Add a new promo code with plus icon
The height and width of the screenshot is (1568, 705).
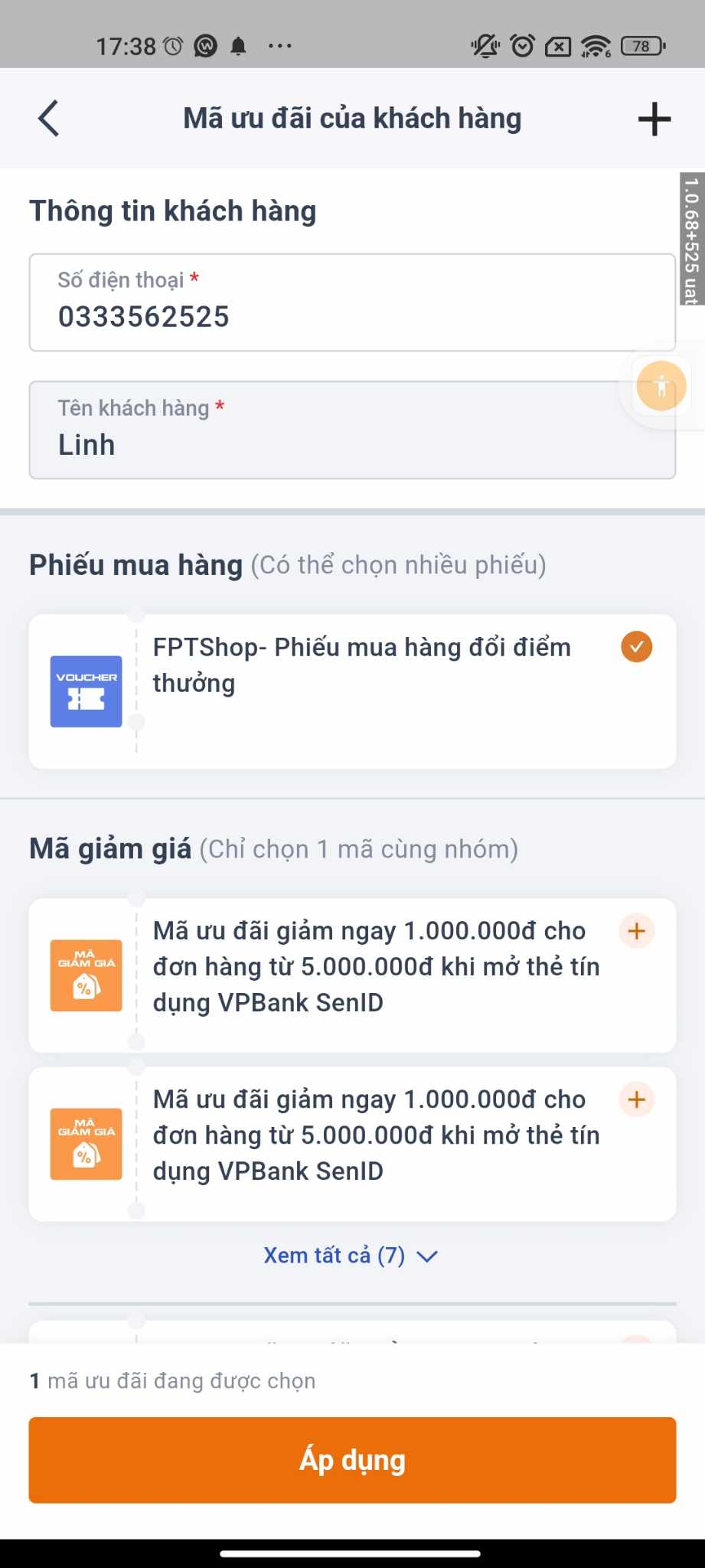point(654,119)
